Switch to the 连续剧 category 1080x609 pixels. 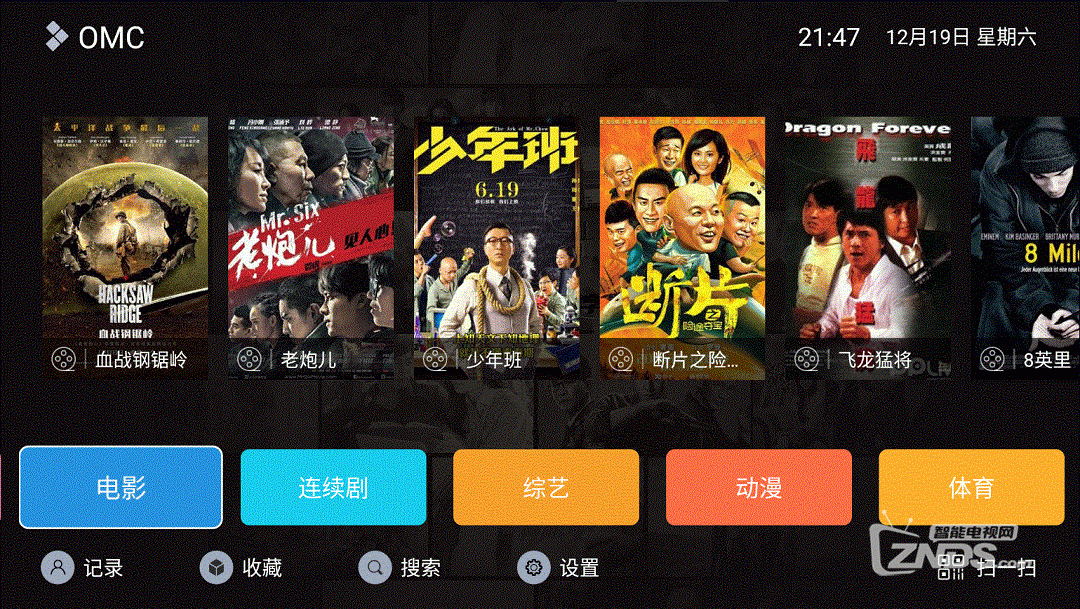pos(333,487)
